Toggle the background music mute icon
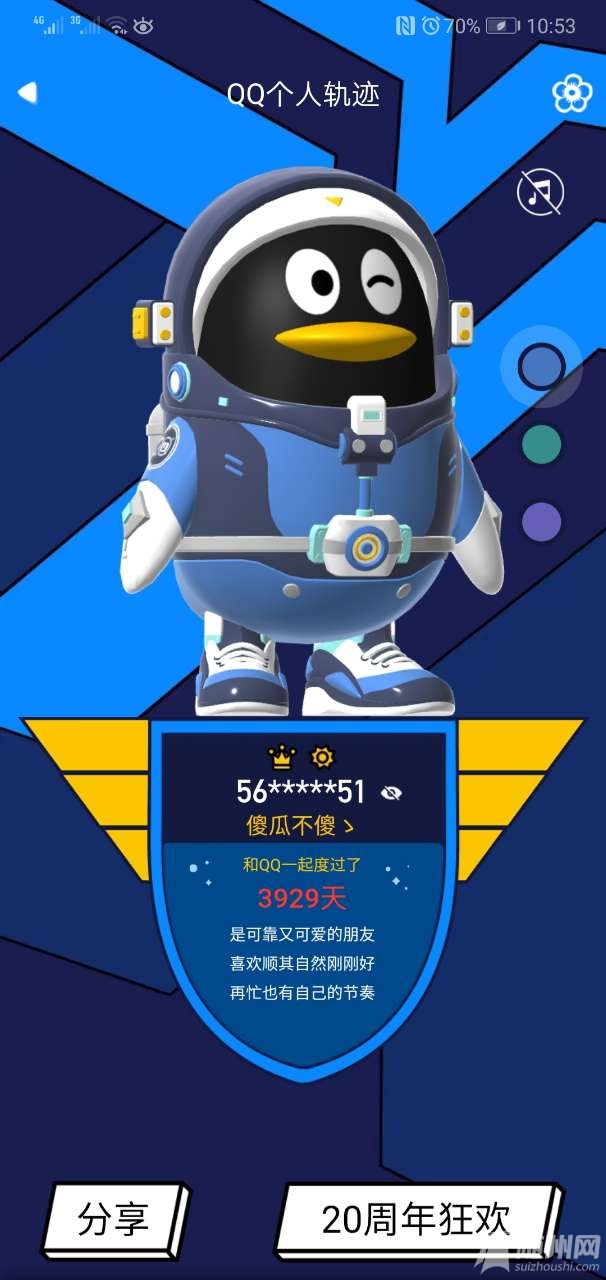606x1280 pixels. coord(540,191)
